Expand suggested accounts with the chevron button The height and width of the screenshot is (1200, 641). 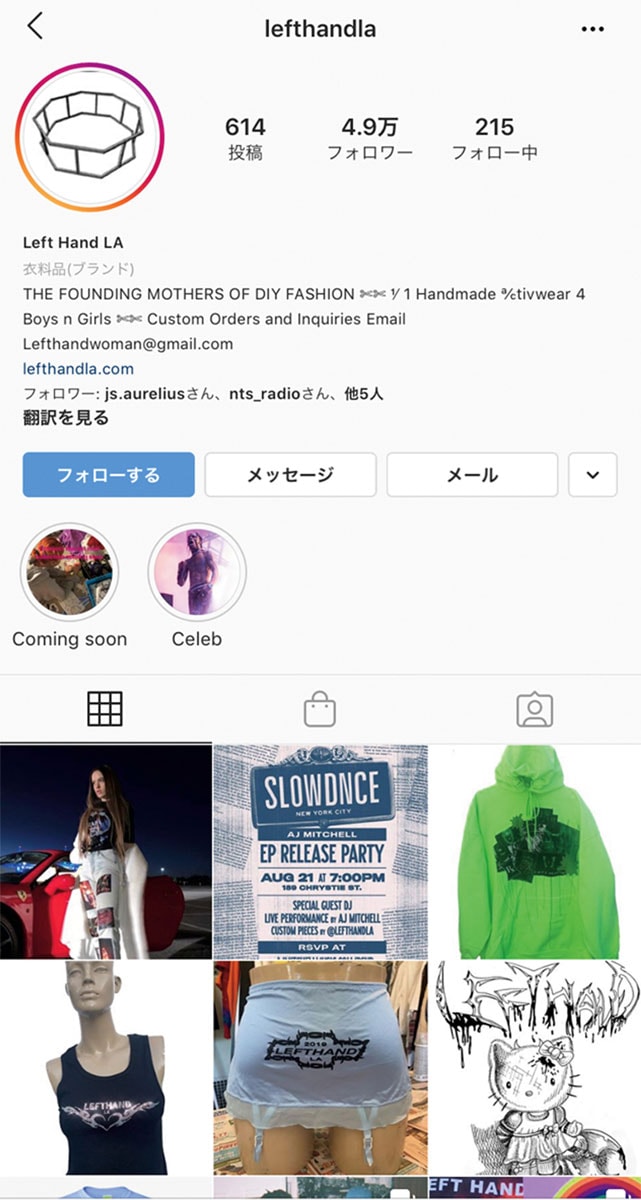point(593,475)
